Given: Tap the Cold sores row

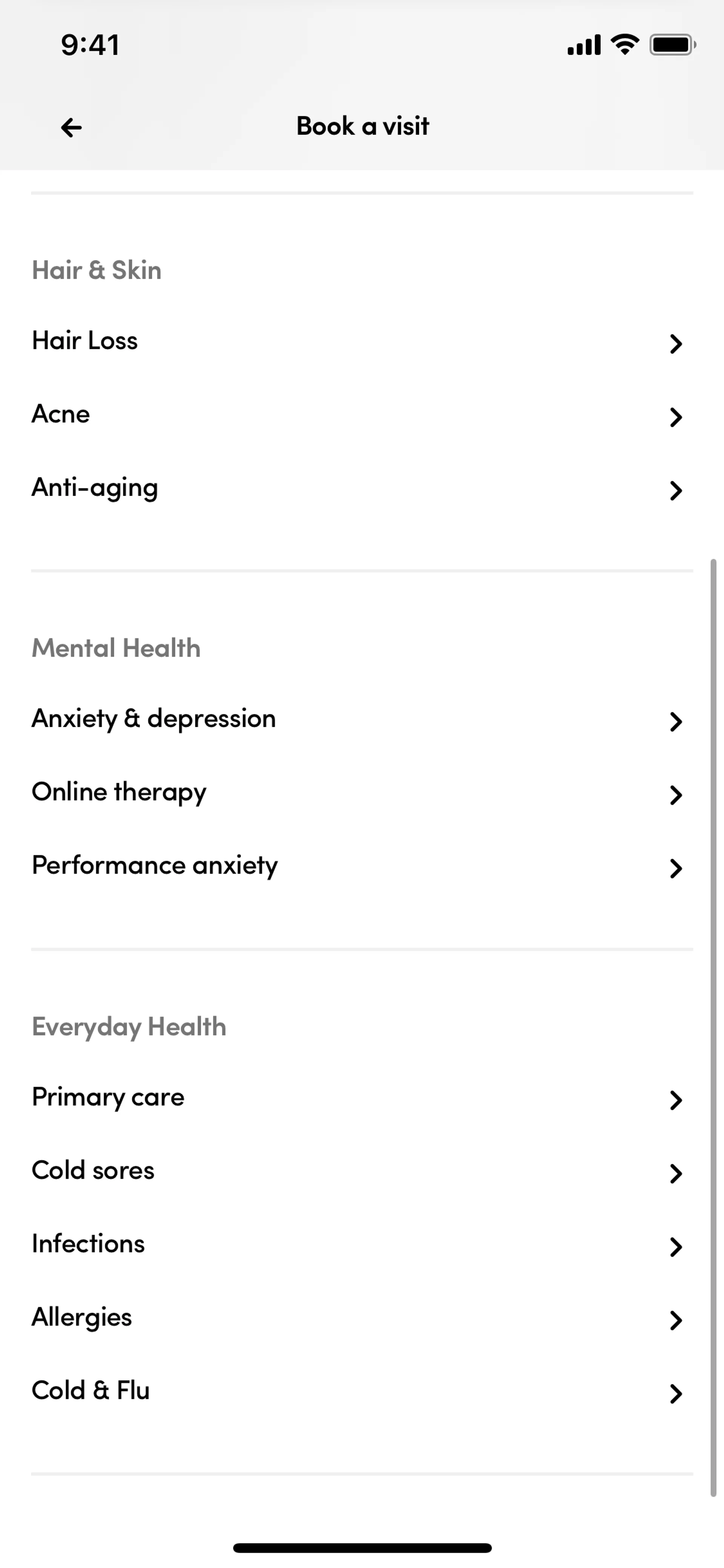Looking at the screenshot, I should coord(93,1170).
